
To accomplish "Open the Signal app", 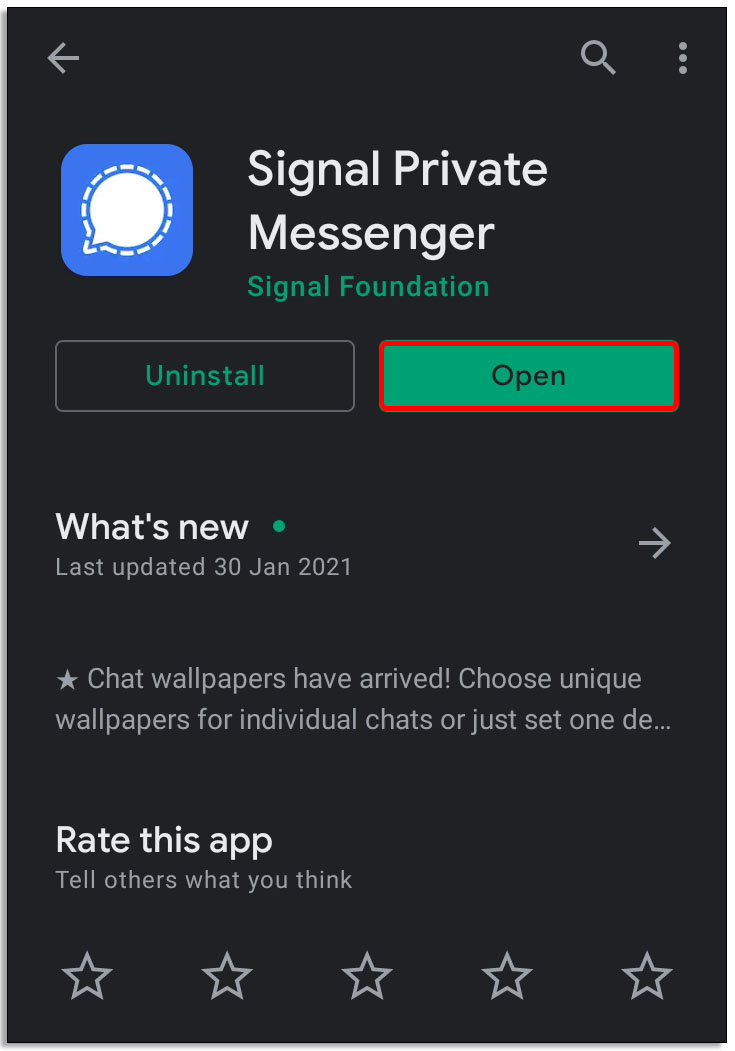I will tap(528, 376).
